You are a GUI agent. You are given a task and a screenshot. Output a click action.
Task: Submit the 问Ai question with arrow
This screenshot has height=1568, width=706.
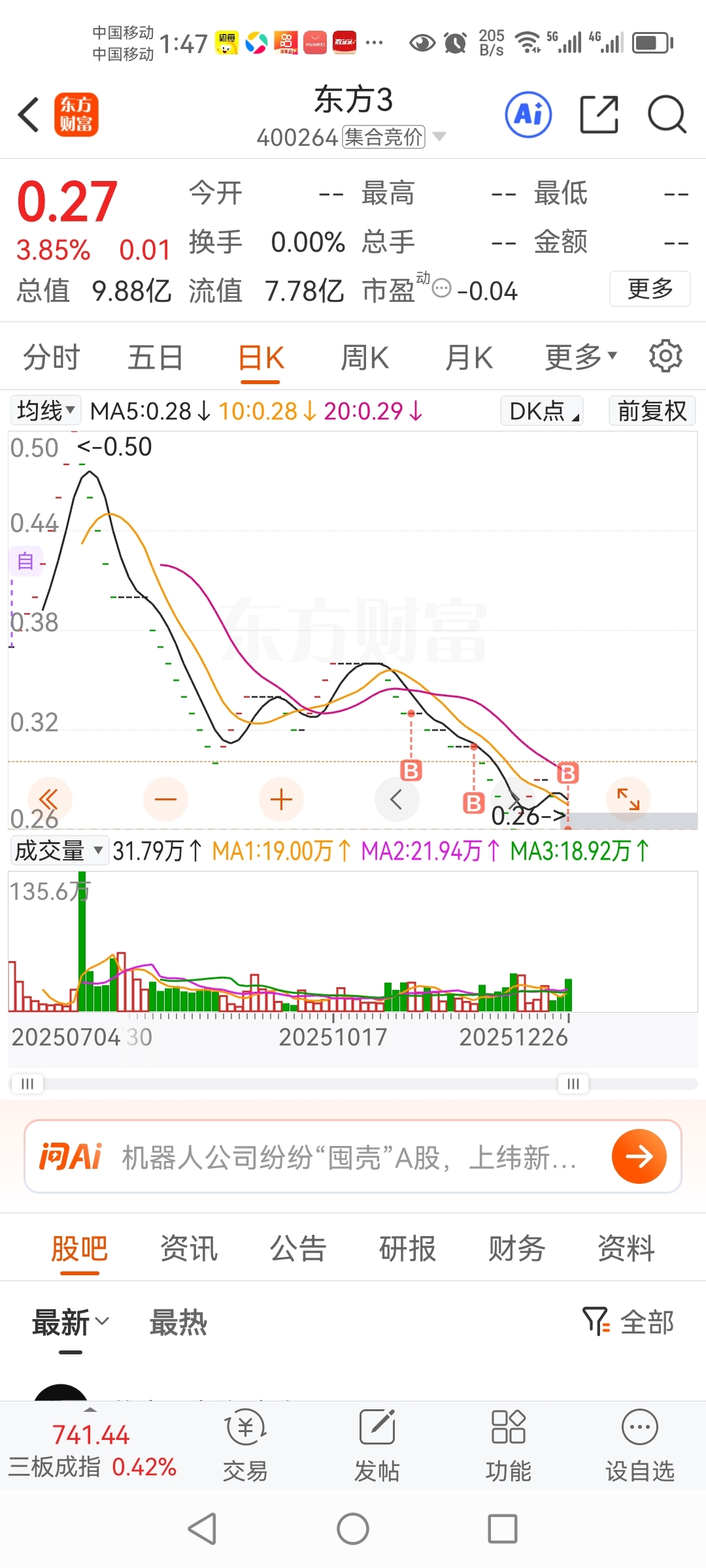pyautogui.click(x=639, y=1157)
